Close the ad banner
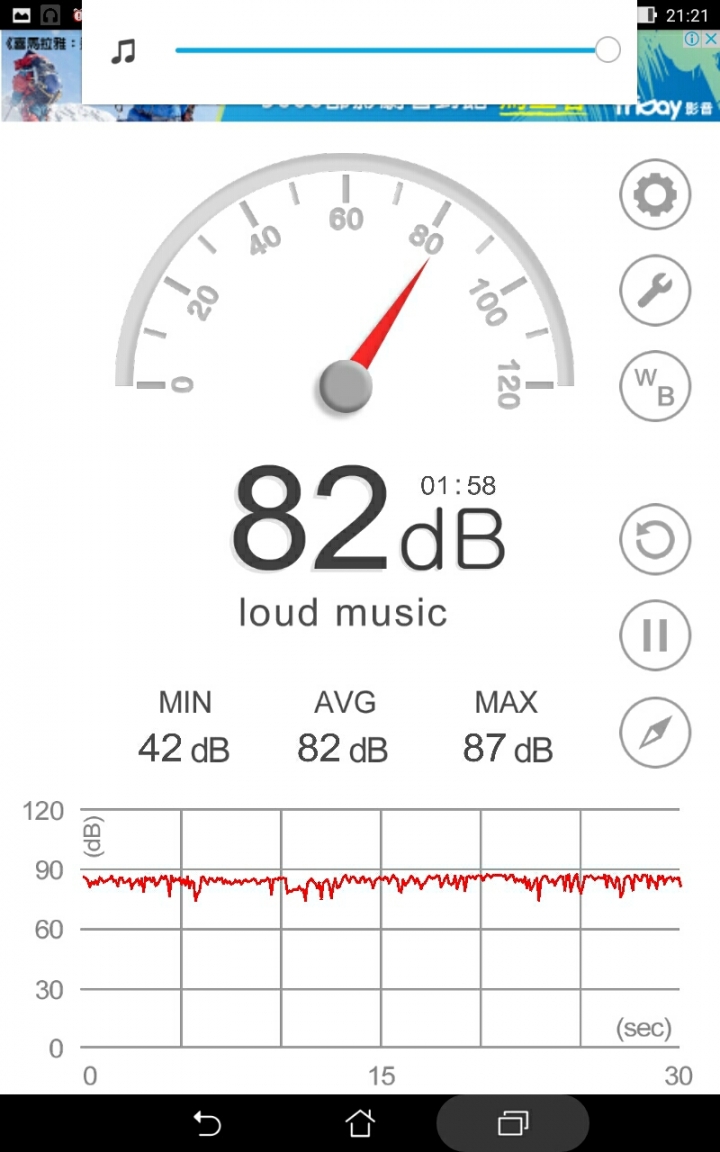Viewport: 720px width, 1152px height. (710, 39)
